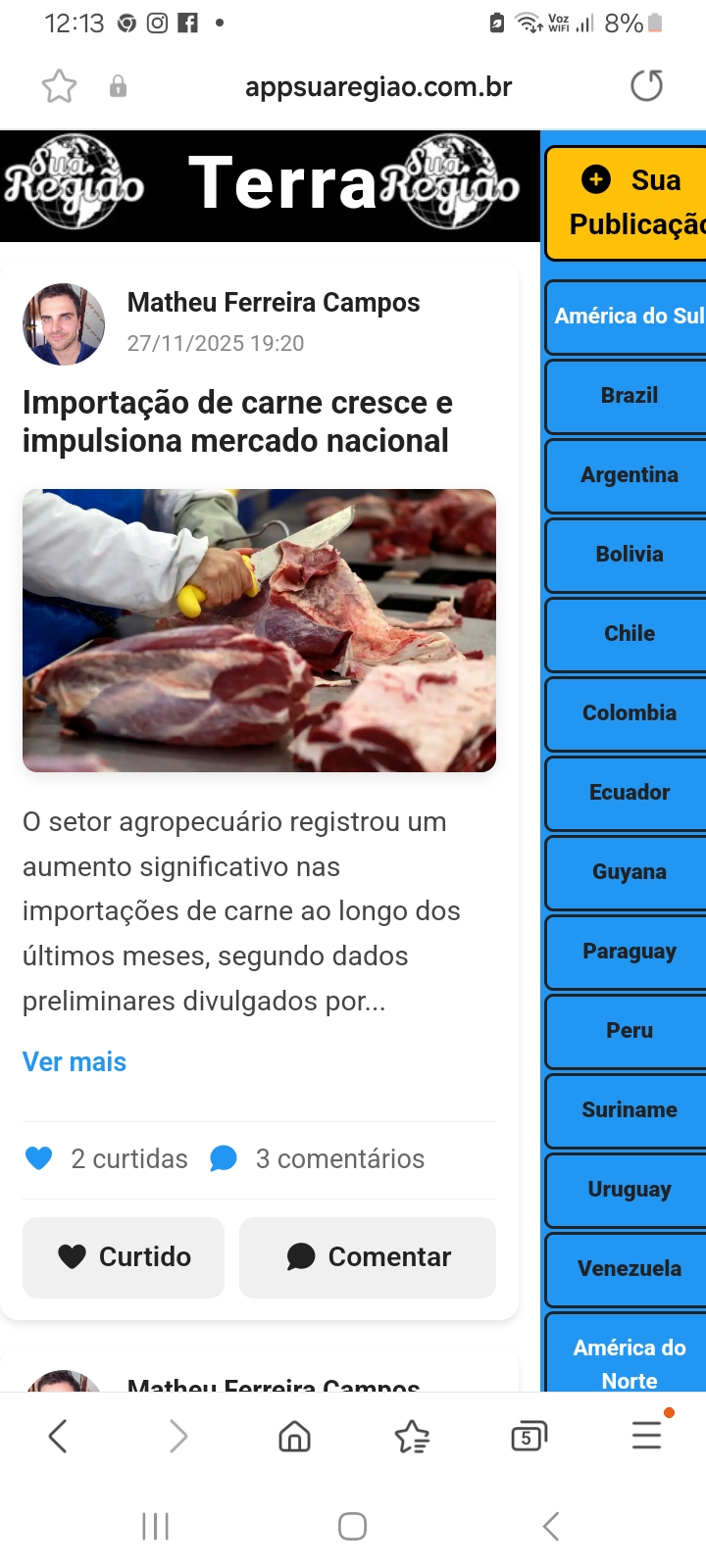Open the meat import post image
The height and width of the screenshot is (1568, 706).
tap(259, 630)
